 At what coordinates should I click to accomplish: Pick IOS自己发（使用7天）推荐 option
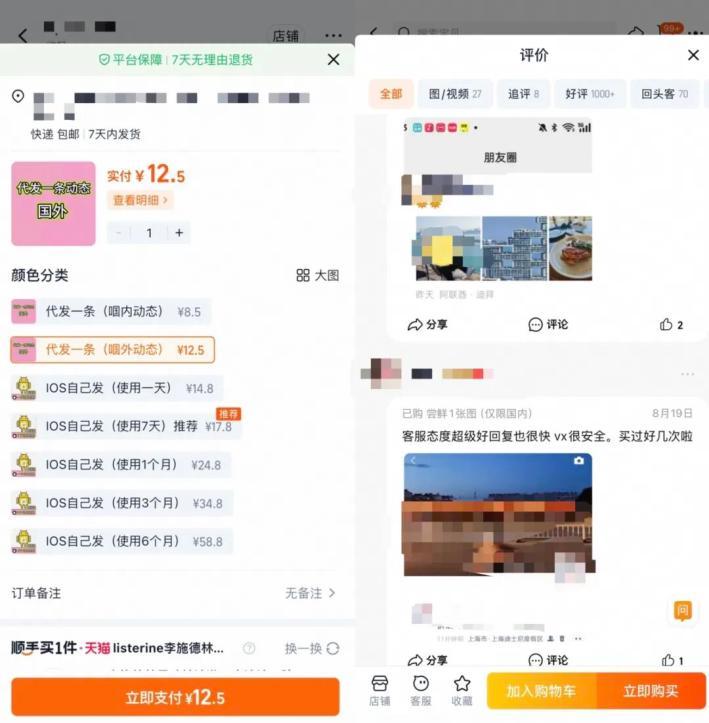pos(126,426)
